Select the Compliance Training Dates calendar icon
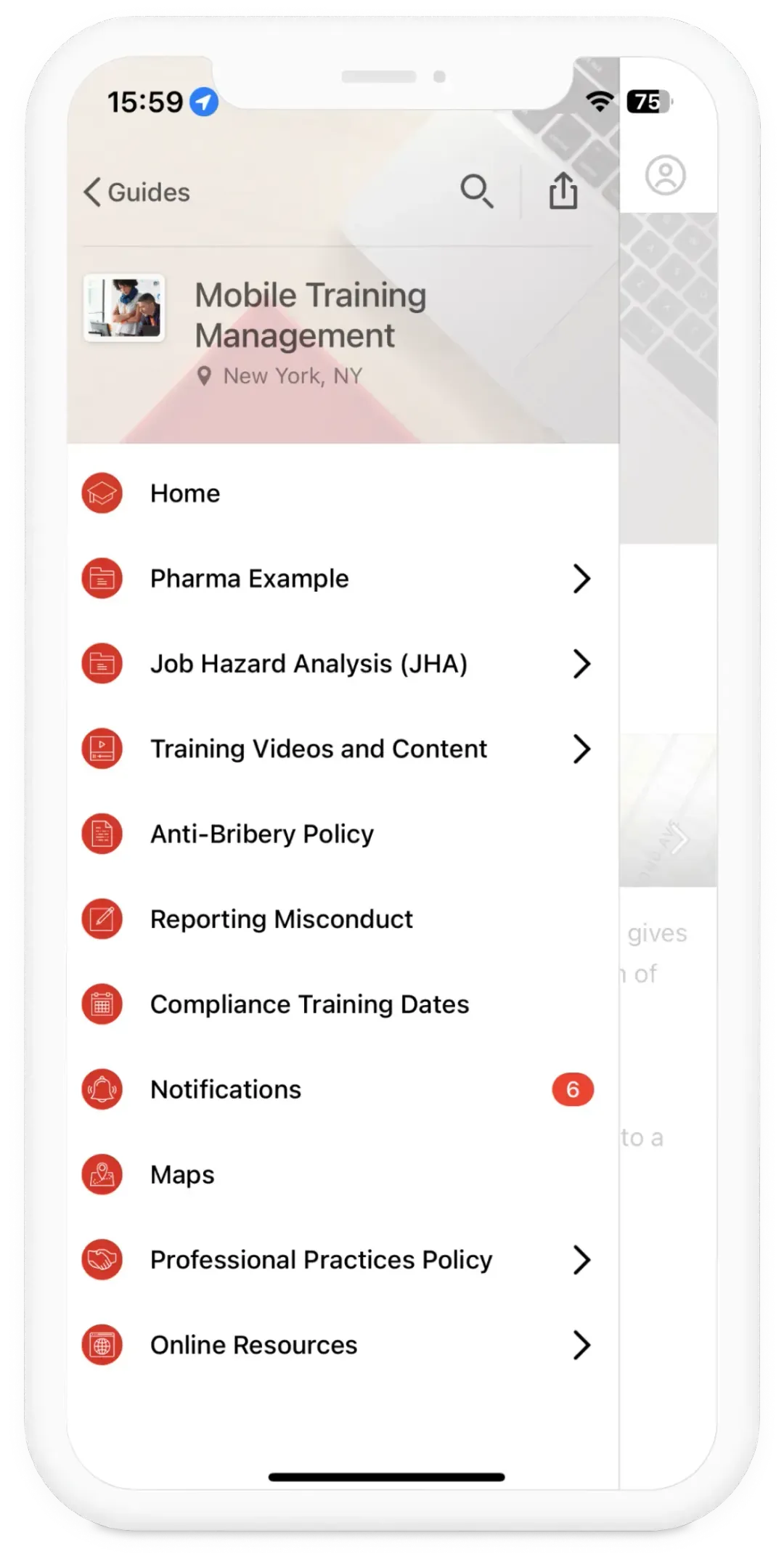This screenshot has width=784, height=1562. pyautogui.click(x=102, y=1004)
